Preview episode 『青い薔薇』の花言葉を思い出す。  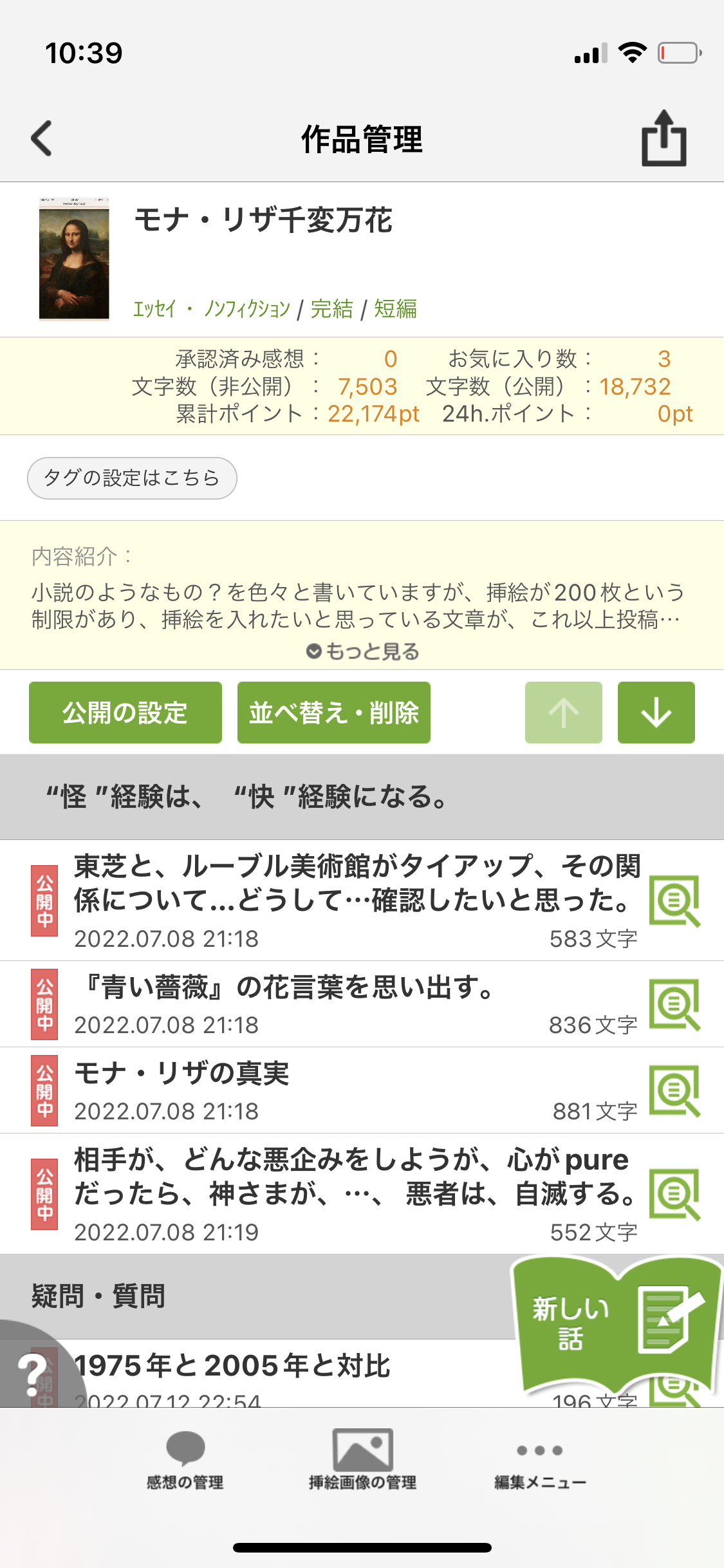674,1005
